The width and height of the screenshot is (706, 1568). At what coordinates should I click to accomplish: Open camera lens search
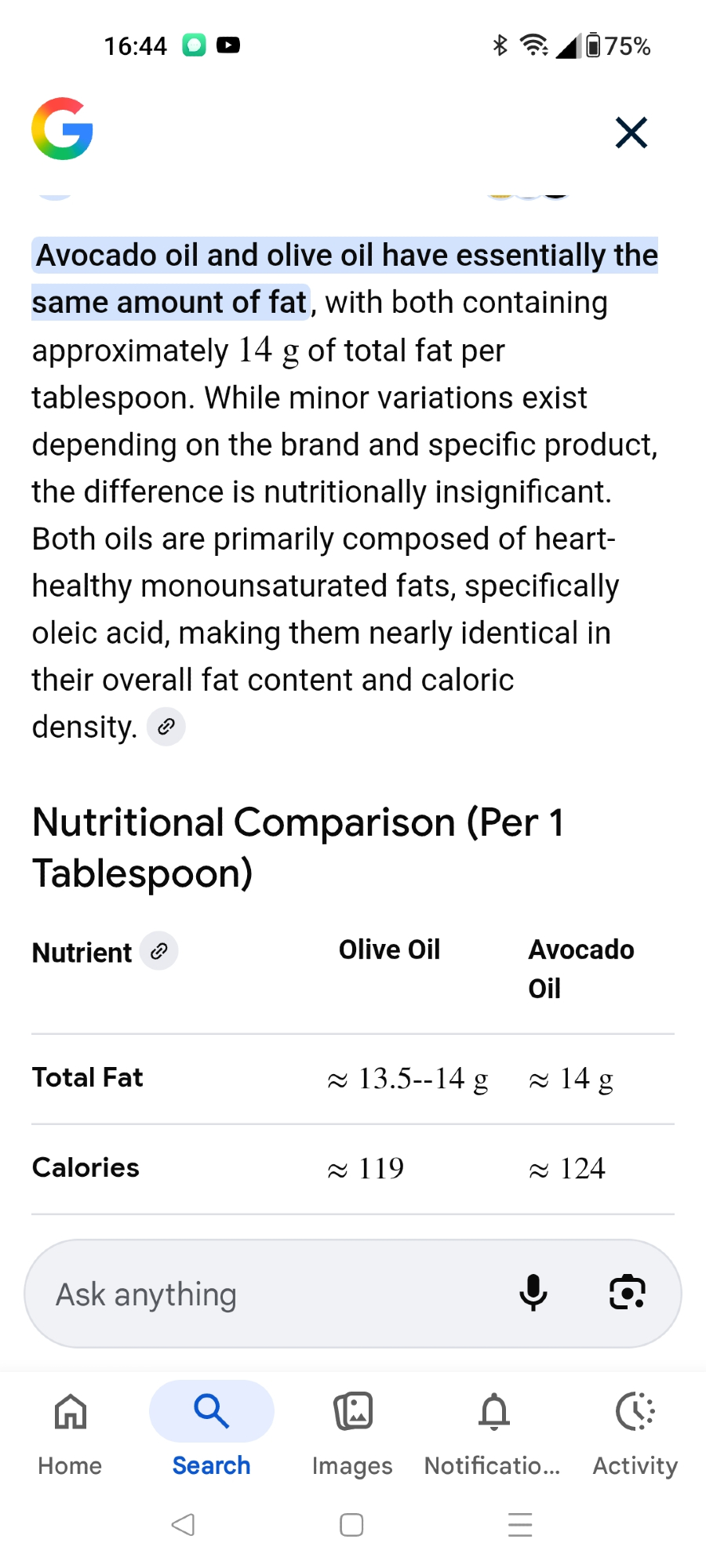[628, 1294]
